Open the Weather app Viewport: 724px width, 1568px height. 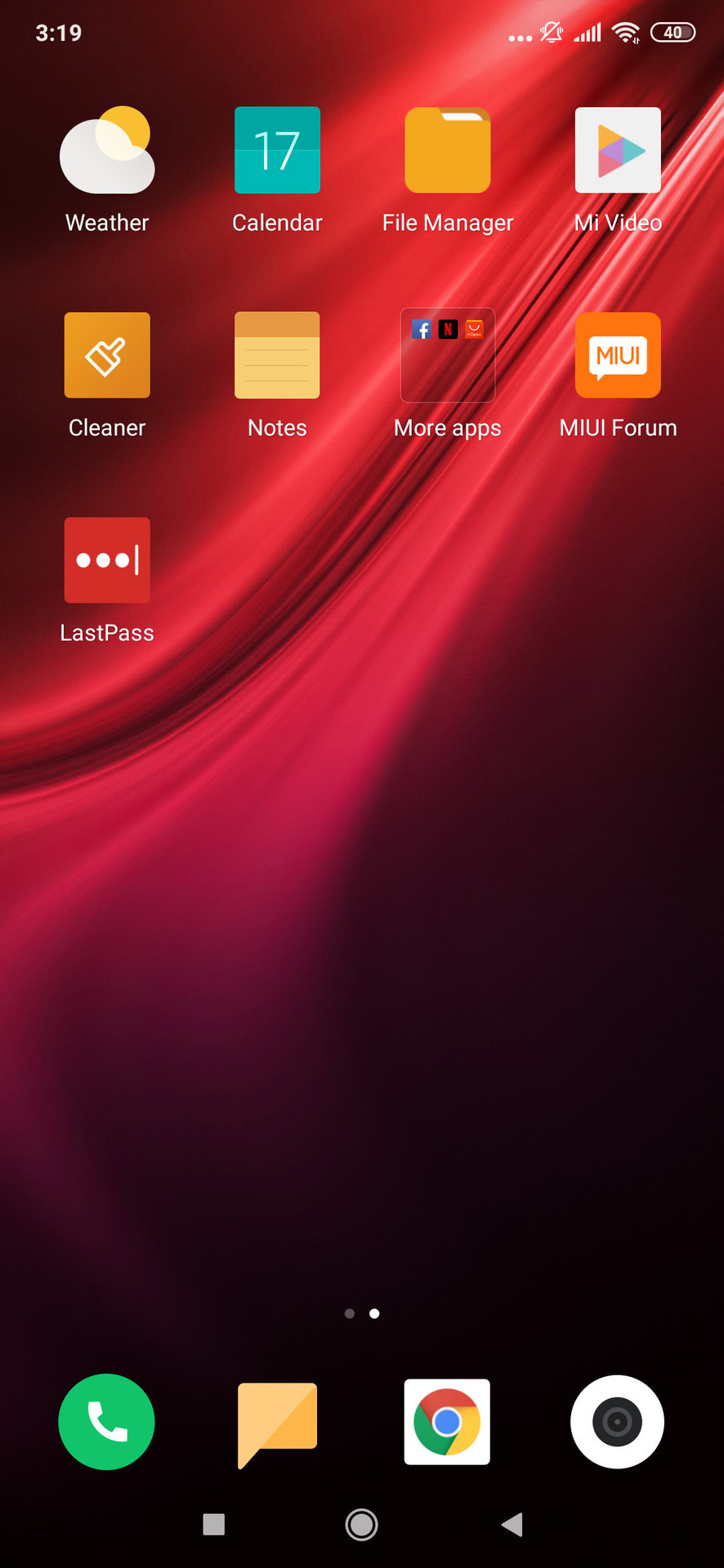click(107, 151)
